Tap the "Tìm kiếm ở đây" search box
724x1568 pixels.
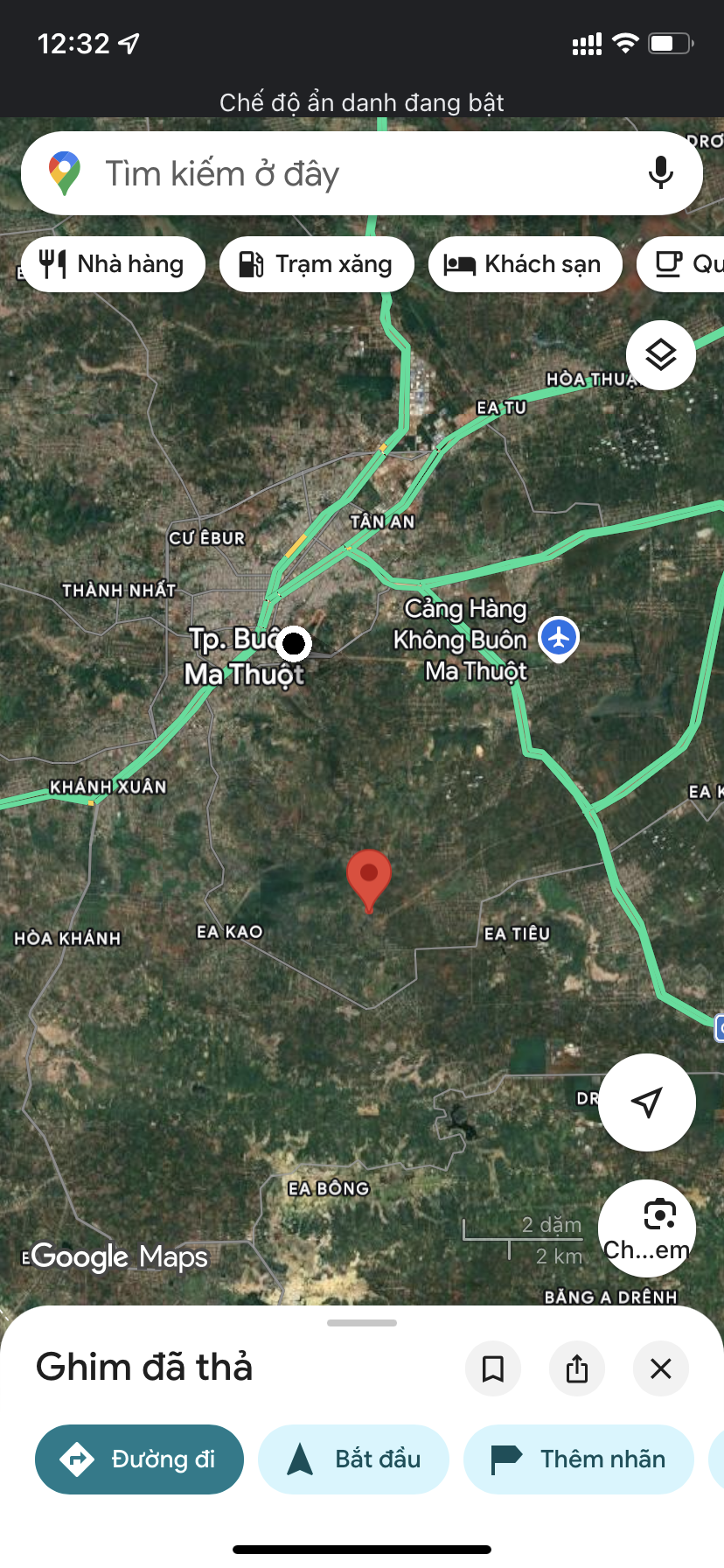(x=350, y=173)
